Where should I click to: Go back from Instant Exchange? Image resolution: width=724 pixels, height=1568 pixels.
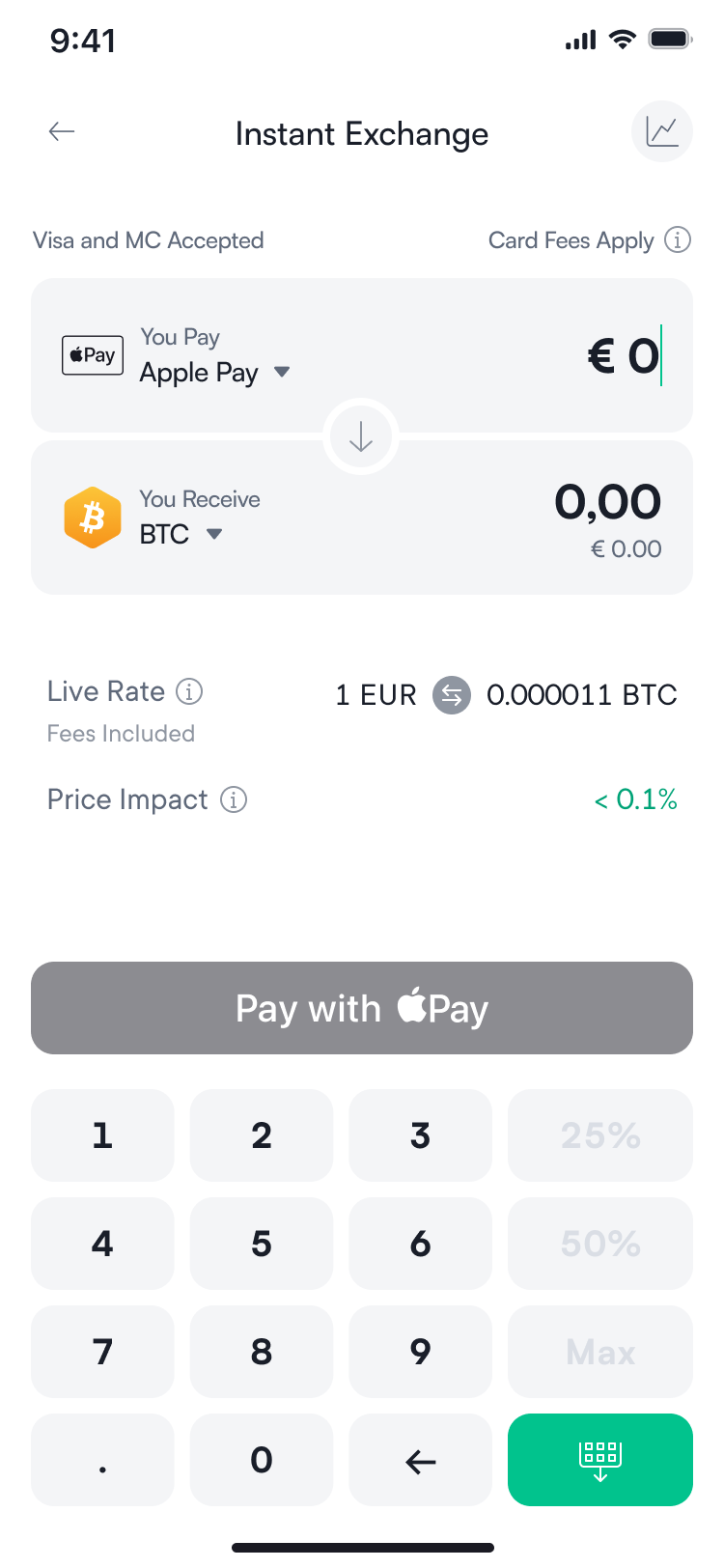point(62,131)
